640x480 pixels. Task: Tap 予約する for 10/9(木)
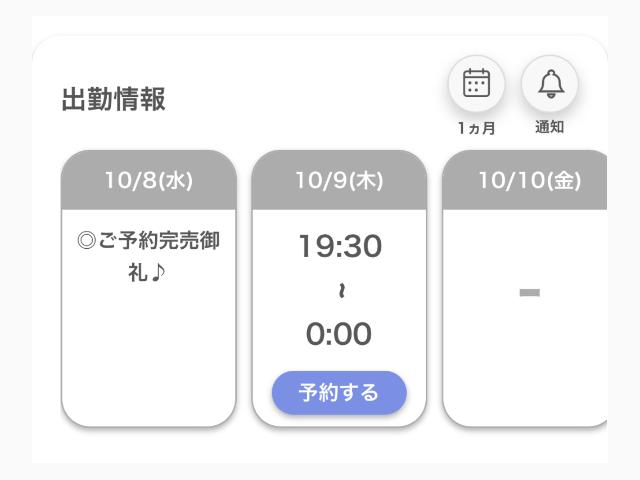(339, 392)
